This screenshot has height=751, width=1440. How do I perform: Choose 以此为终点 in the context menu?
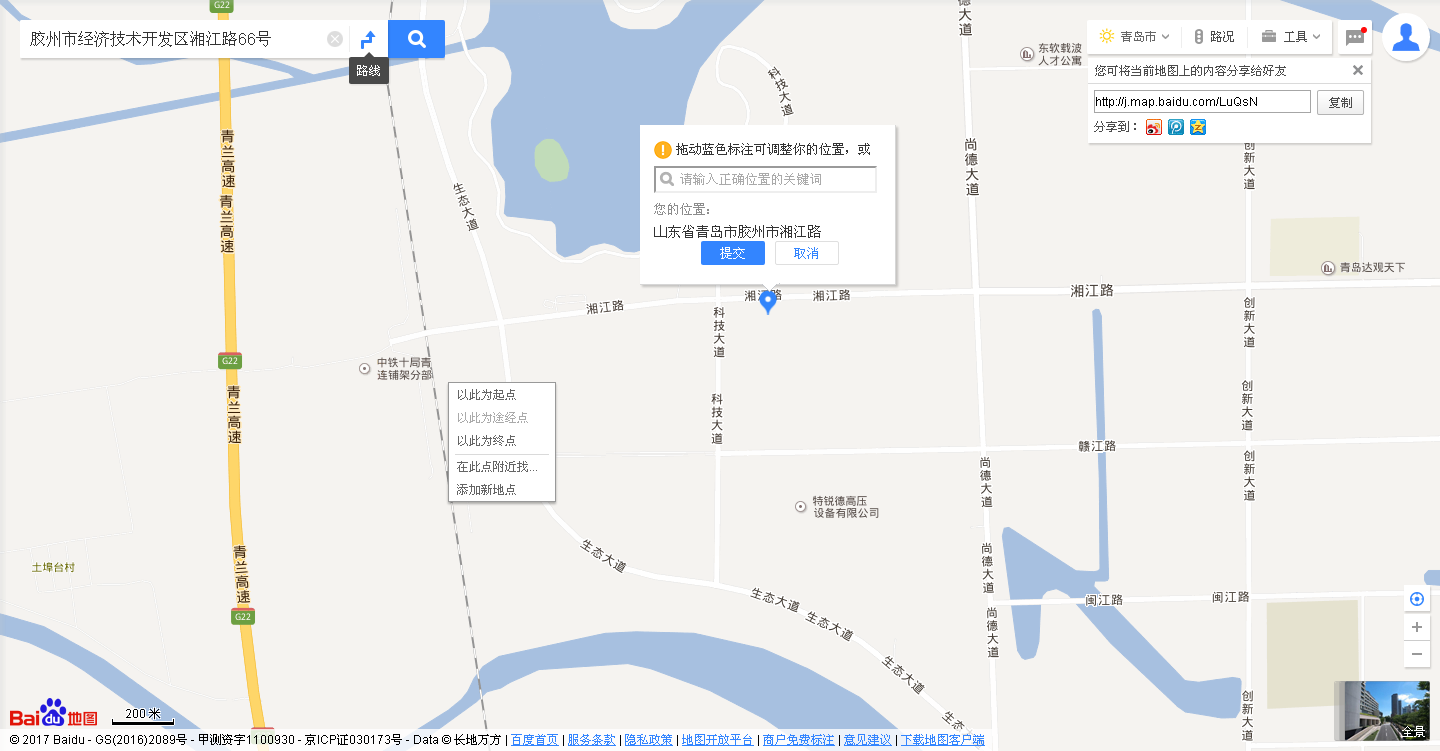[487, 440]
